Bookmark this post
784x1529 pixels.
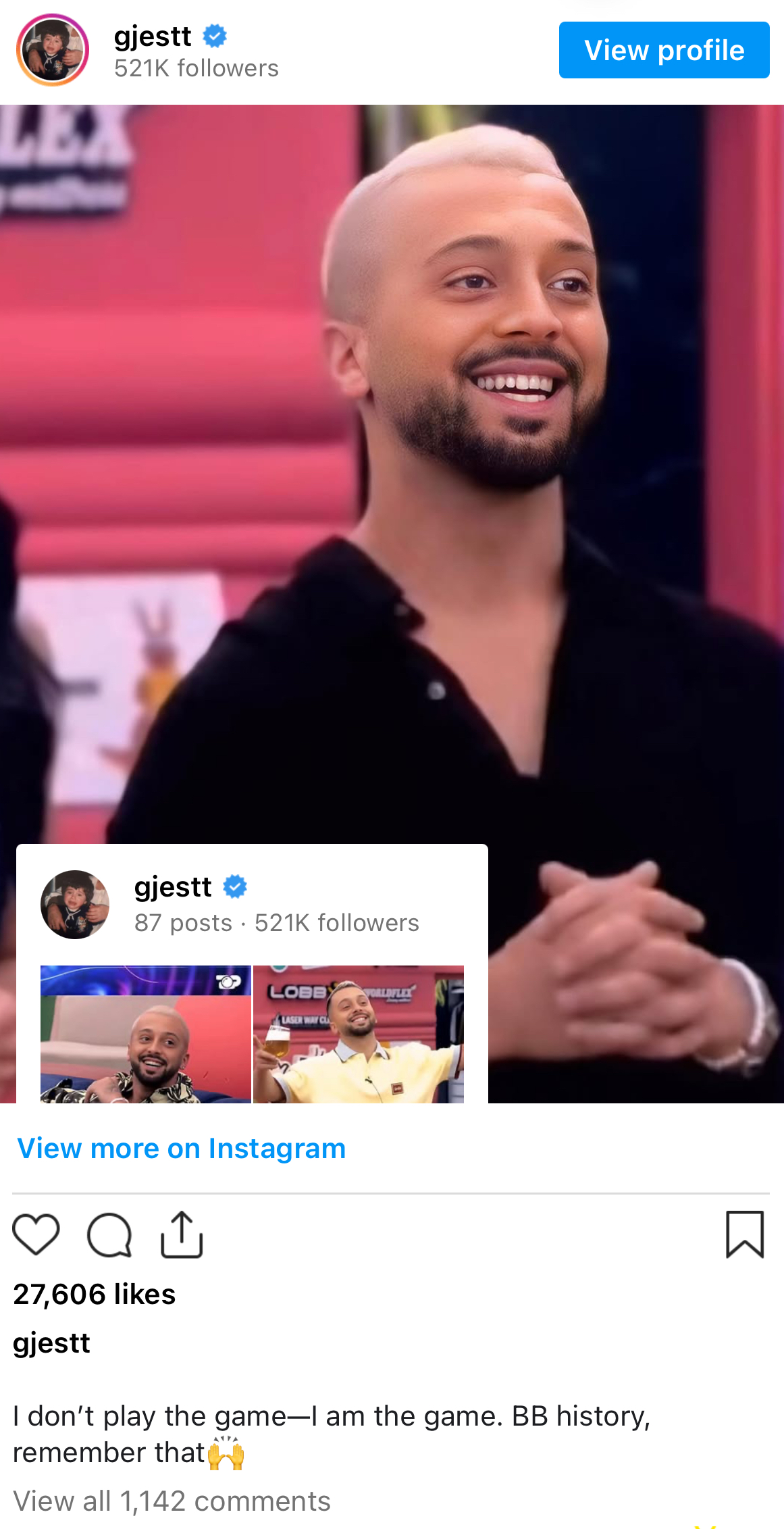[x=744, y=1234]
